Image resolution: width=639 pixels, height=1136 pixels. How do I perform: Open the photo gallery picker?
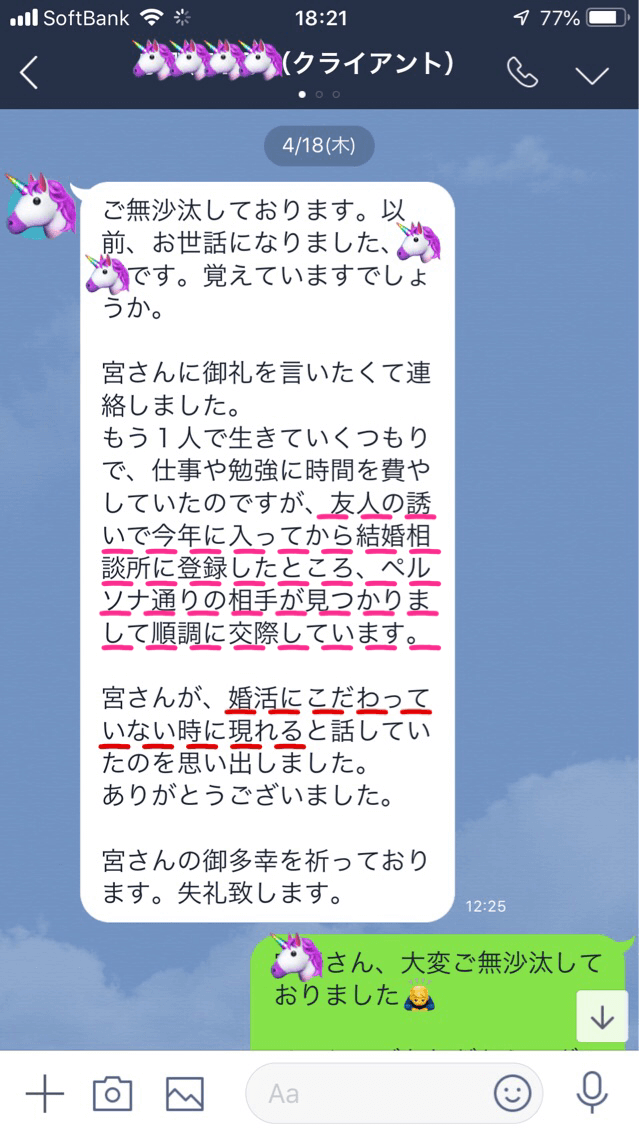185,1093
